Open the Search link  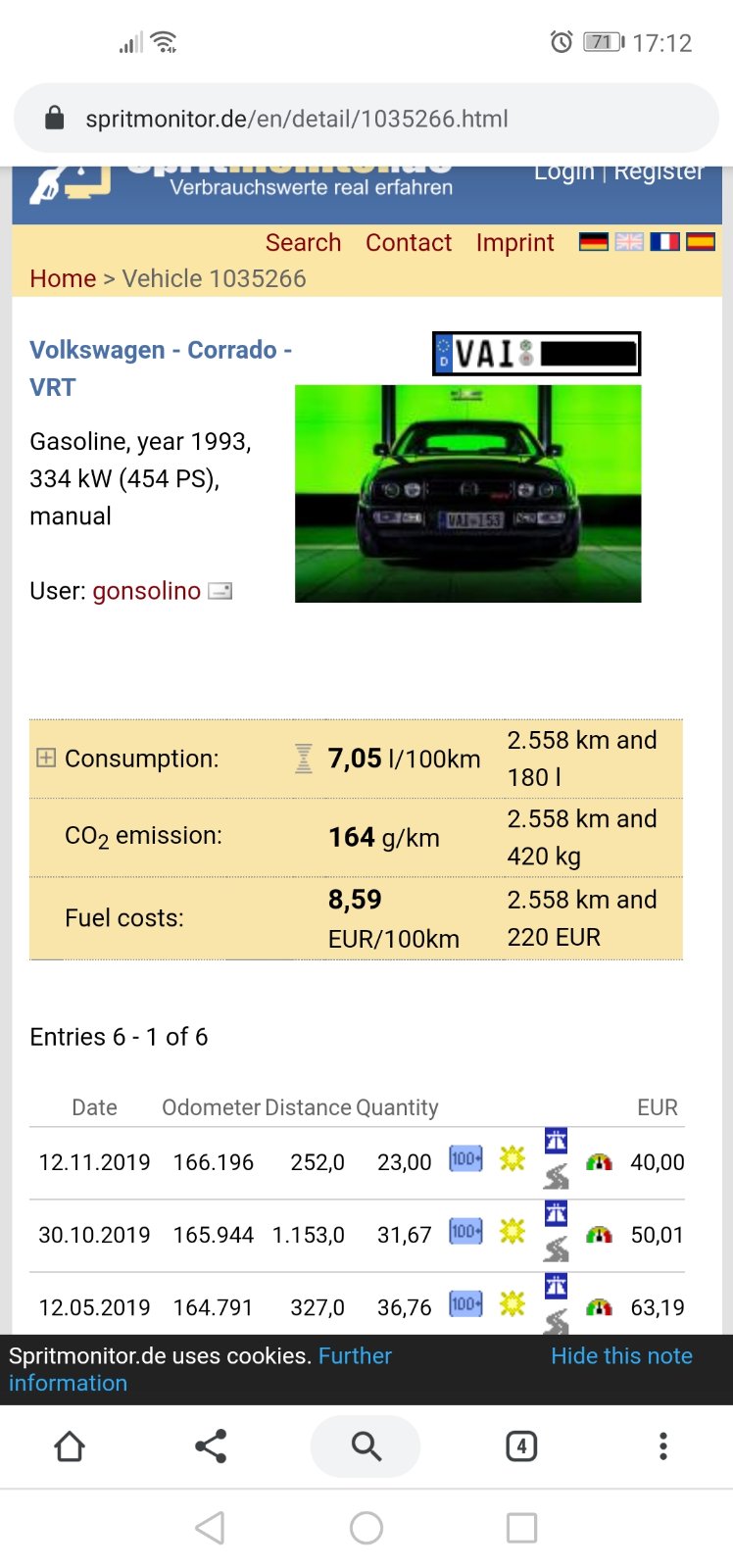(x=303, y=243)
